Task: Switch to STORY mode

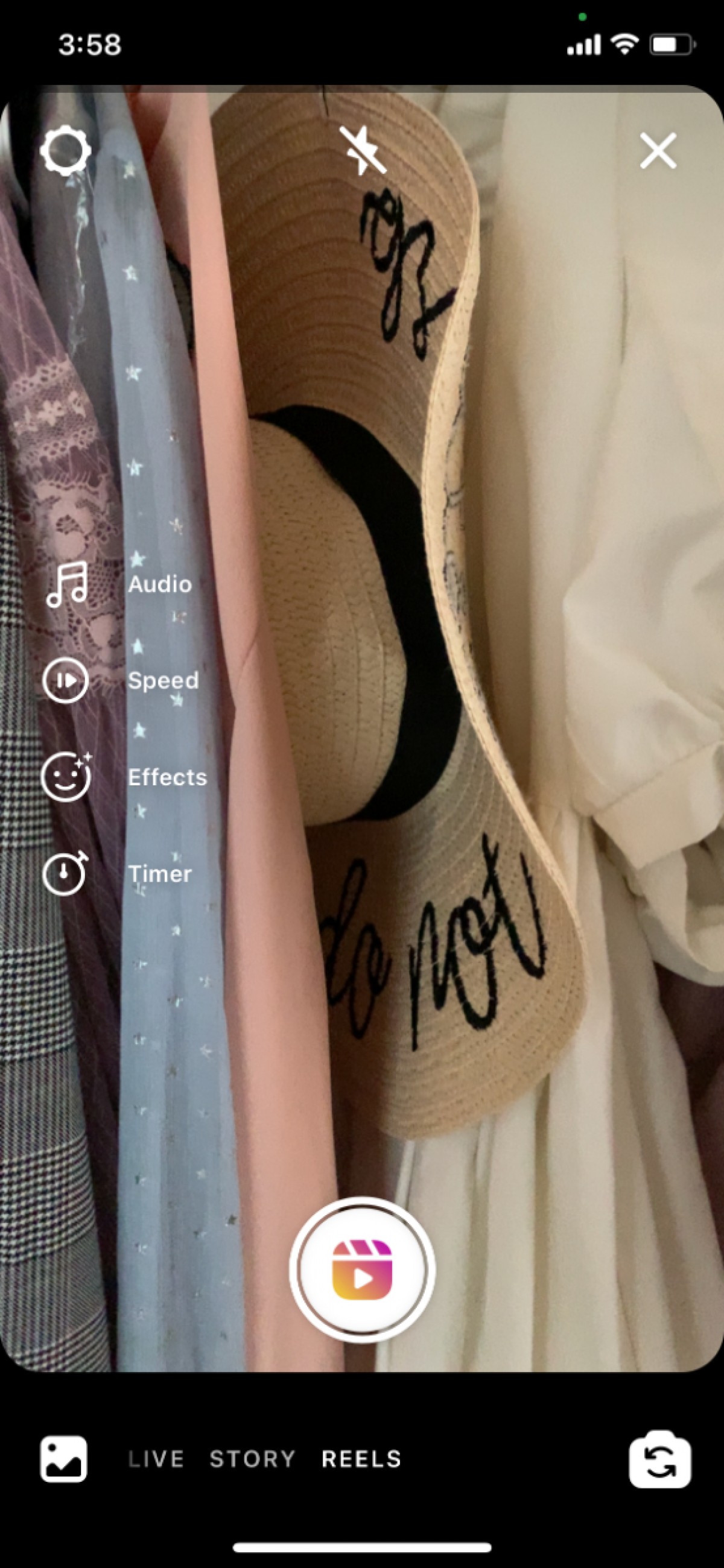Action: tap(252, 1459)
